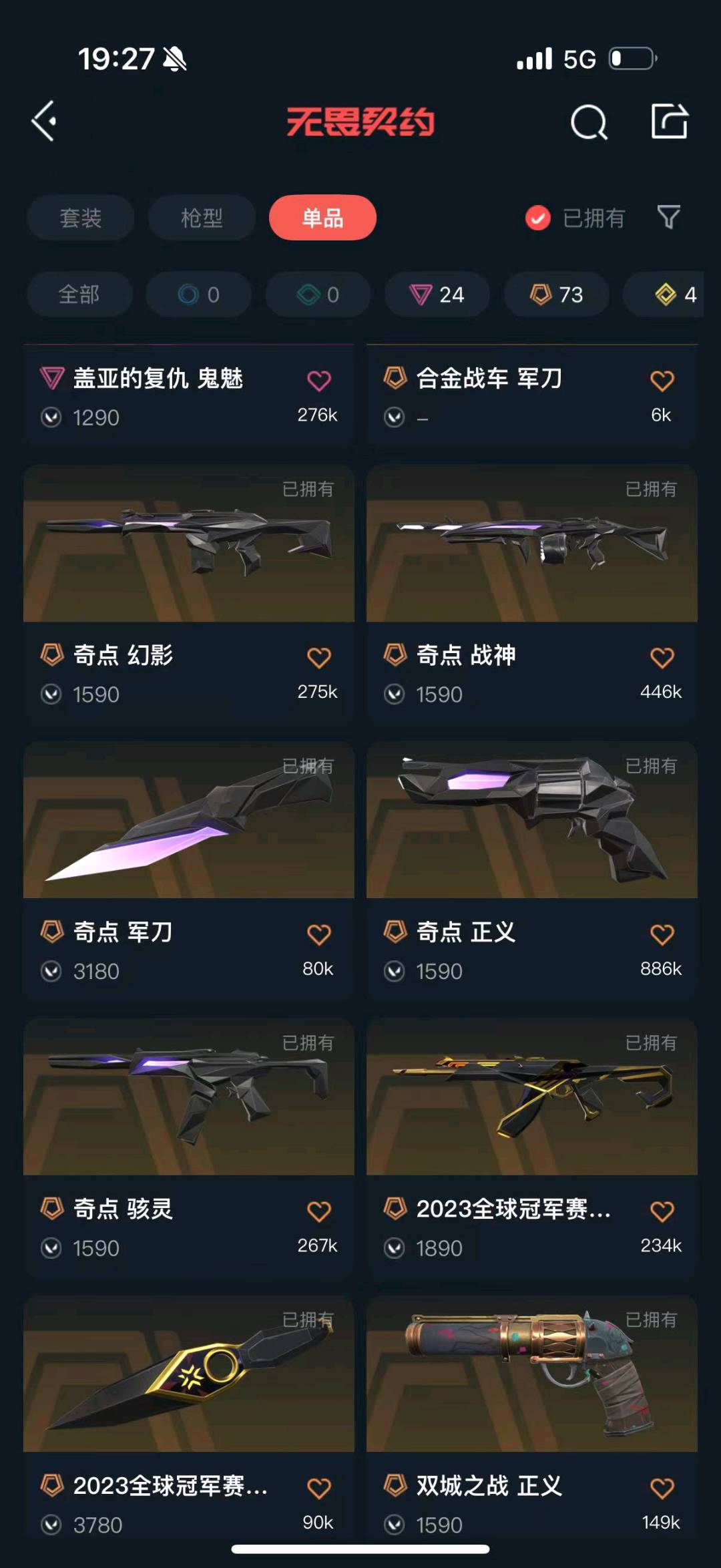Toggle the 已拥有 checkbox

(538, 218)
